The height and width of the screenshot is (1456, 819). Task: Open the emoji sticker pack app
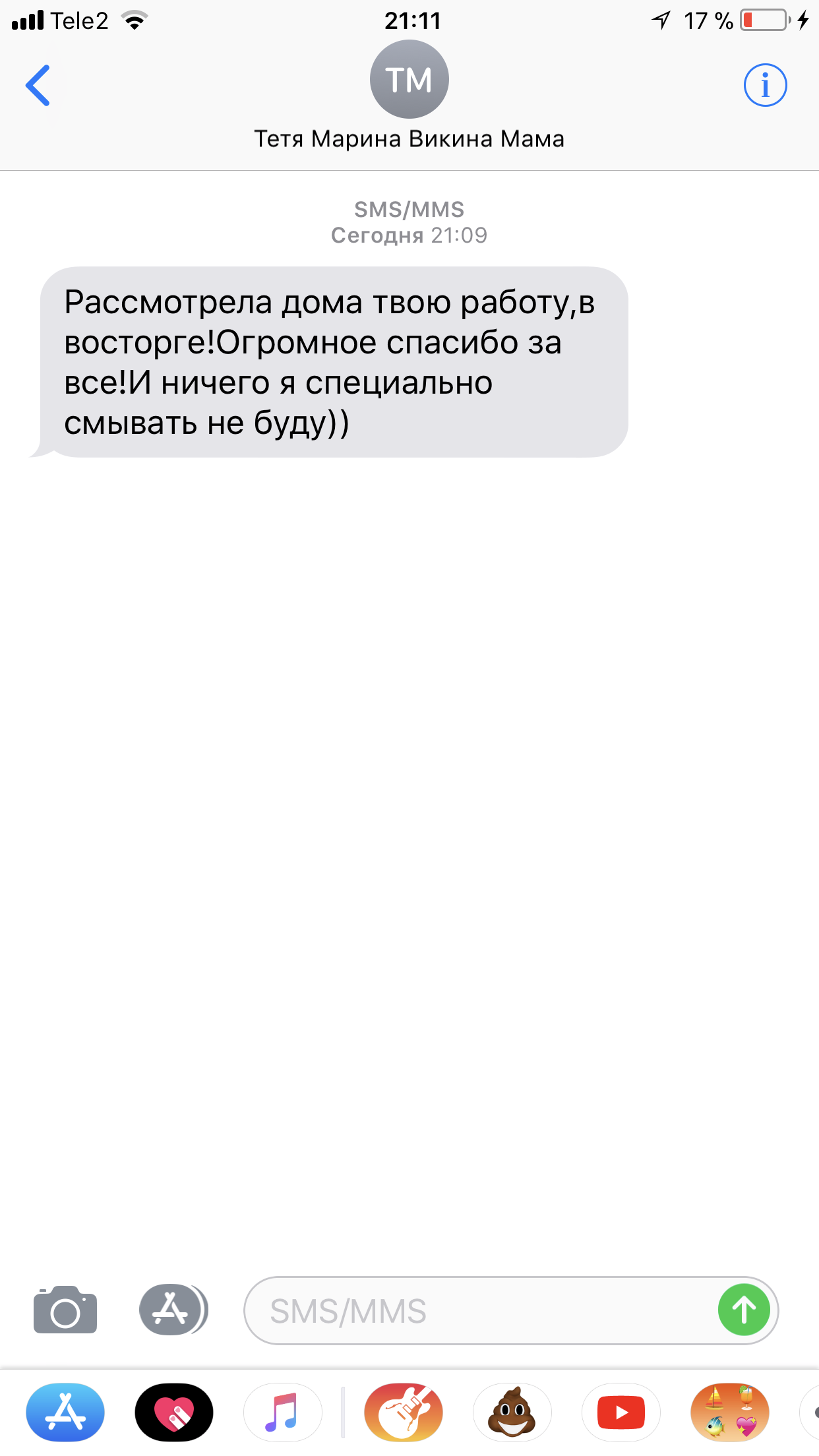pos(729,1412)
